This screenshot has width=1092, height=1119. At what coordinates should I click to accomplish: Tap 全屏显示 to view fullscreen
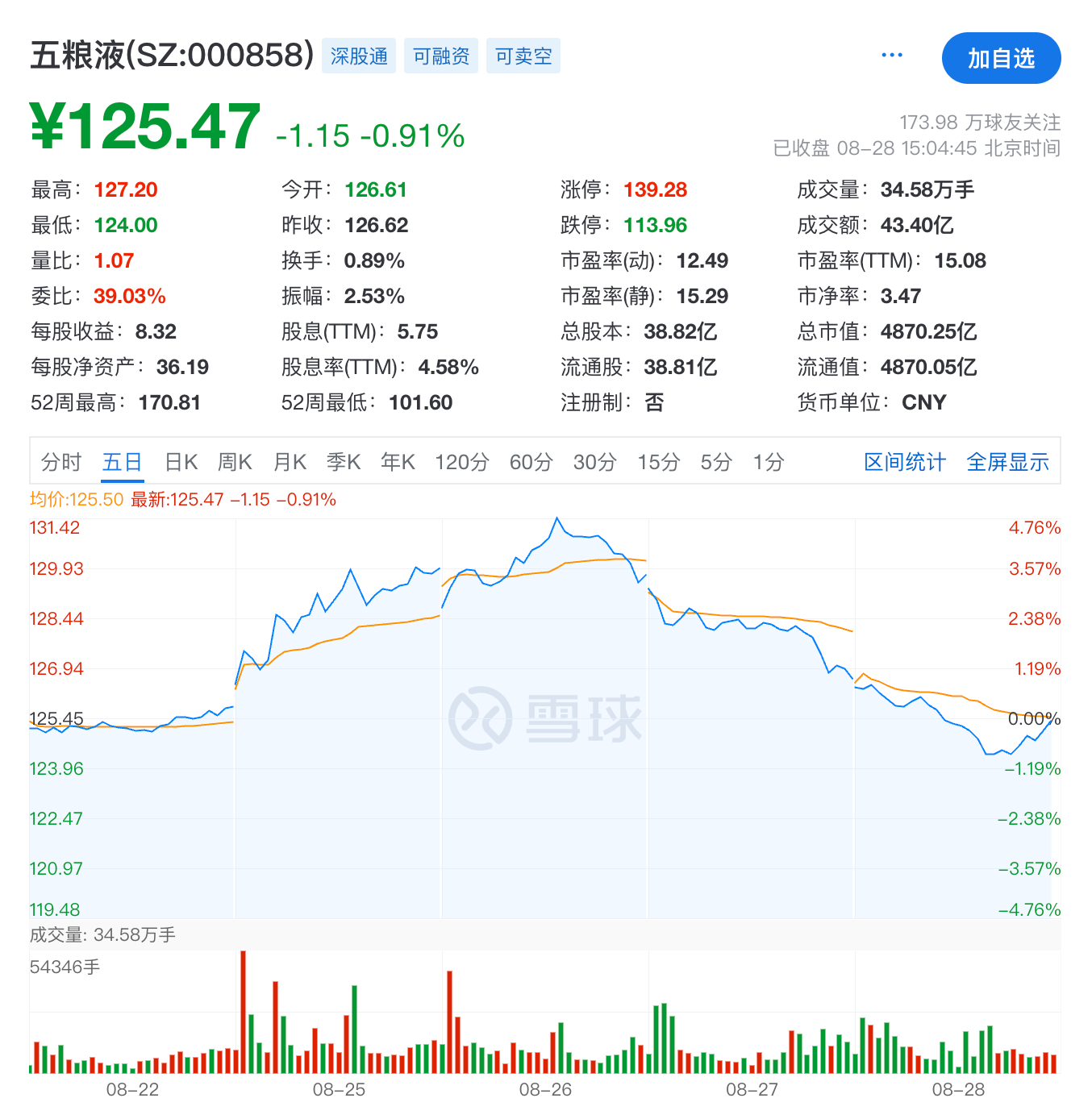1007,462
